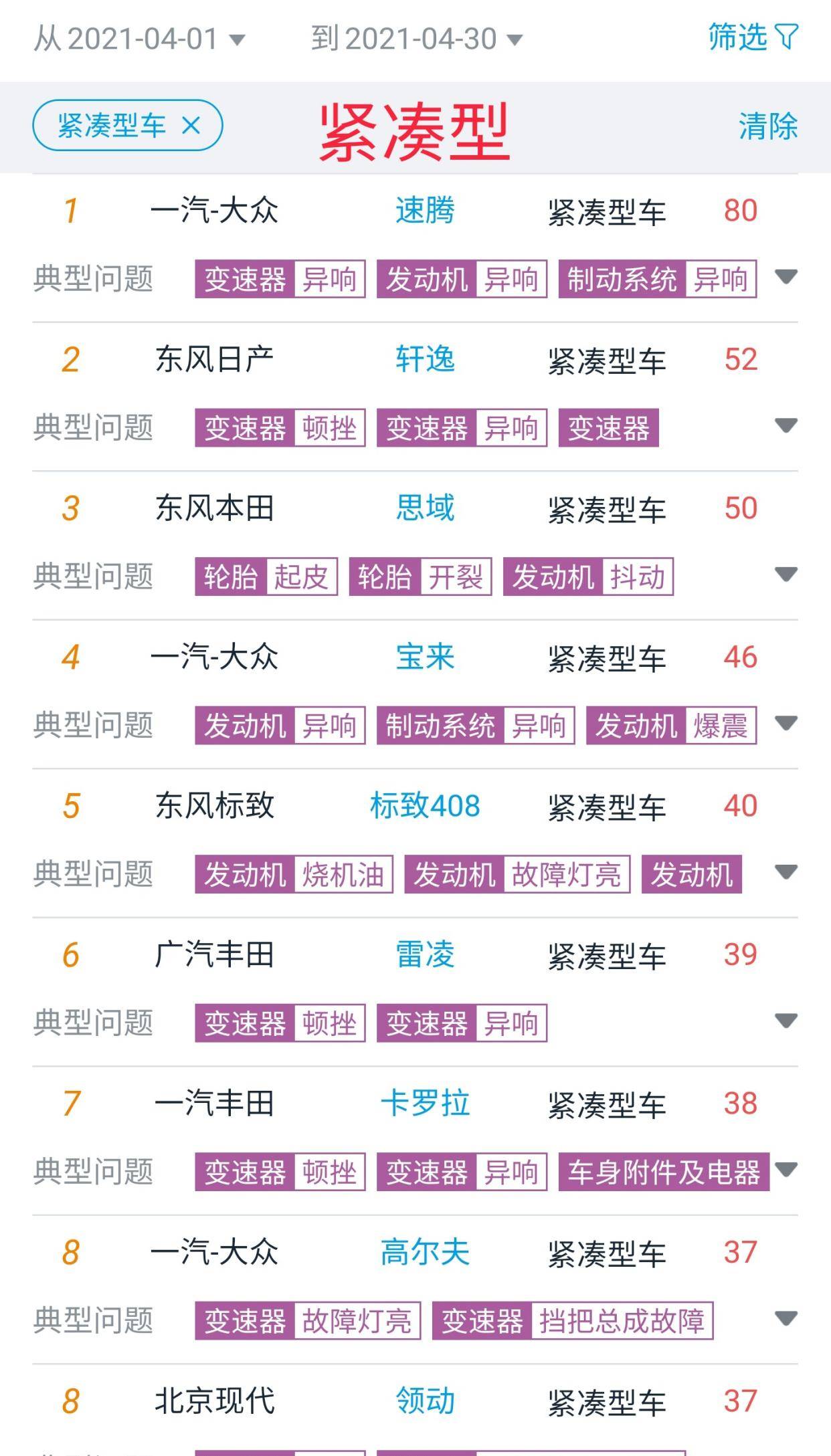
Task: Remove the 紧凑型车 filter tag via its ×
Action: click(x=192, y=124)
